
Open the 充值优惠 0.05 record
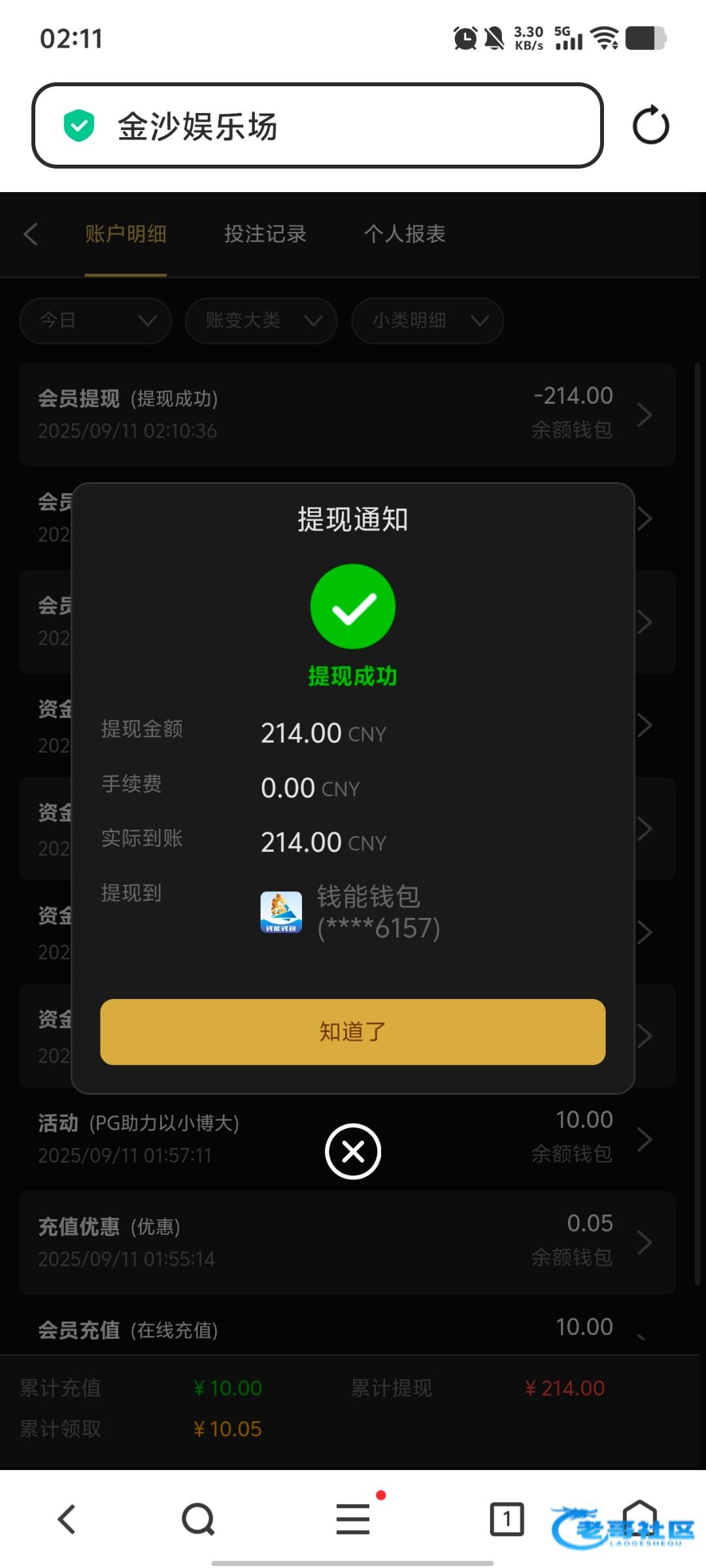346,1241
